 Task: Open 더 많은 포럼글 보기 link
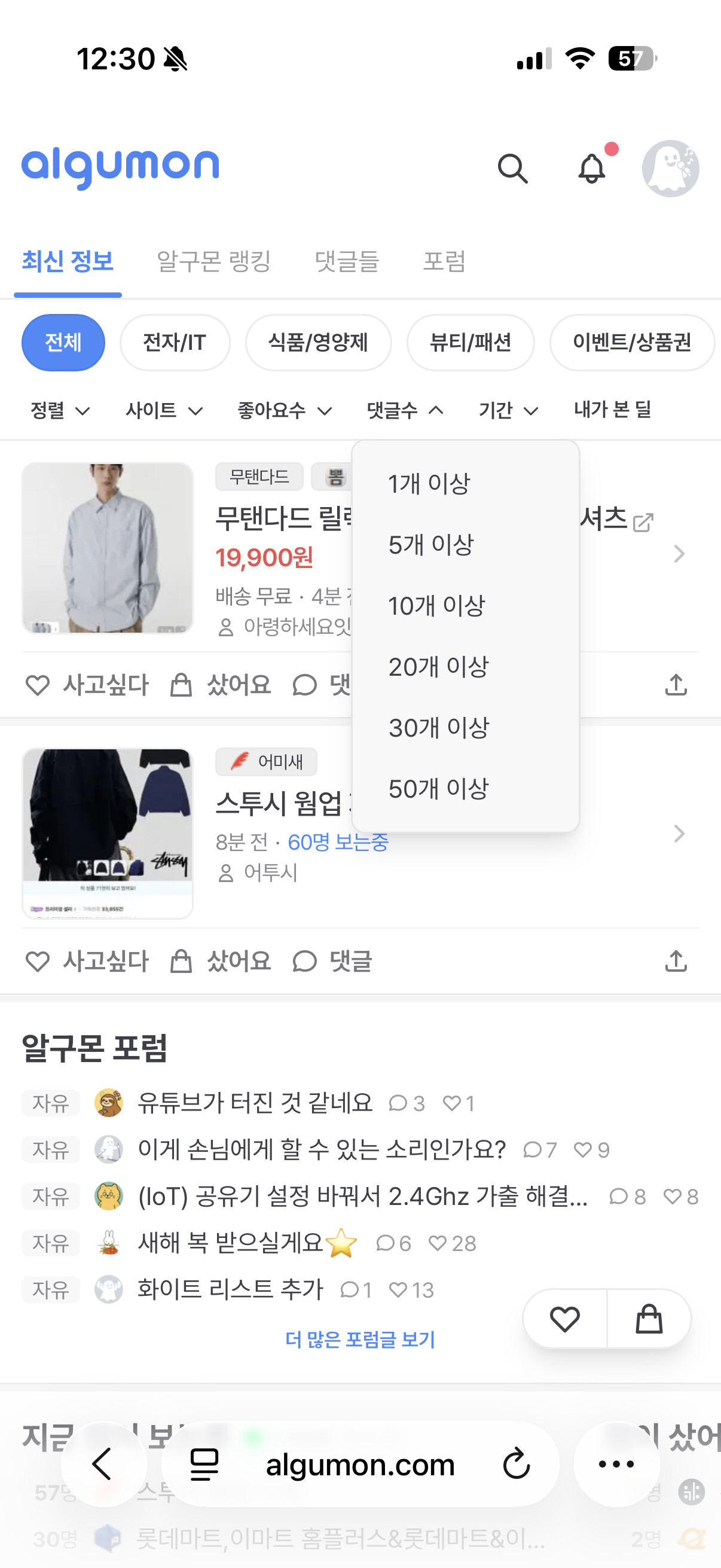tap(360, 1339)
